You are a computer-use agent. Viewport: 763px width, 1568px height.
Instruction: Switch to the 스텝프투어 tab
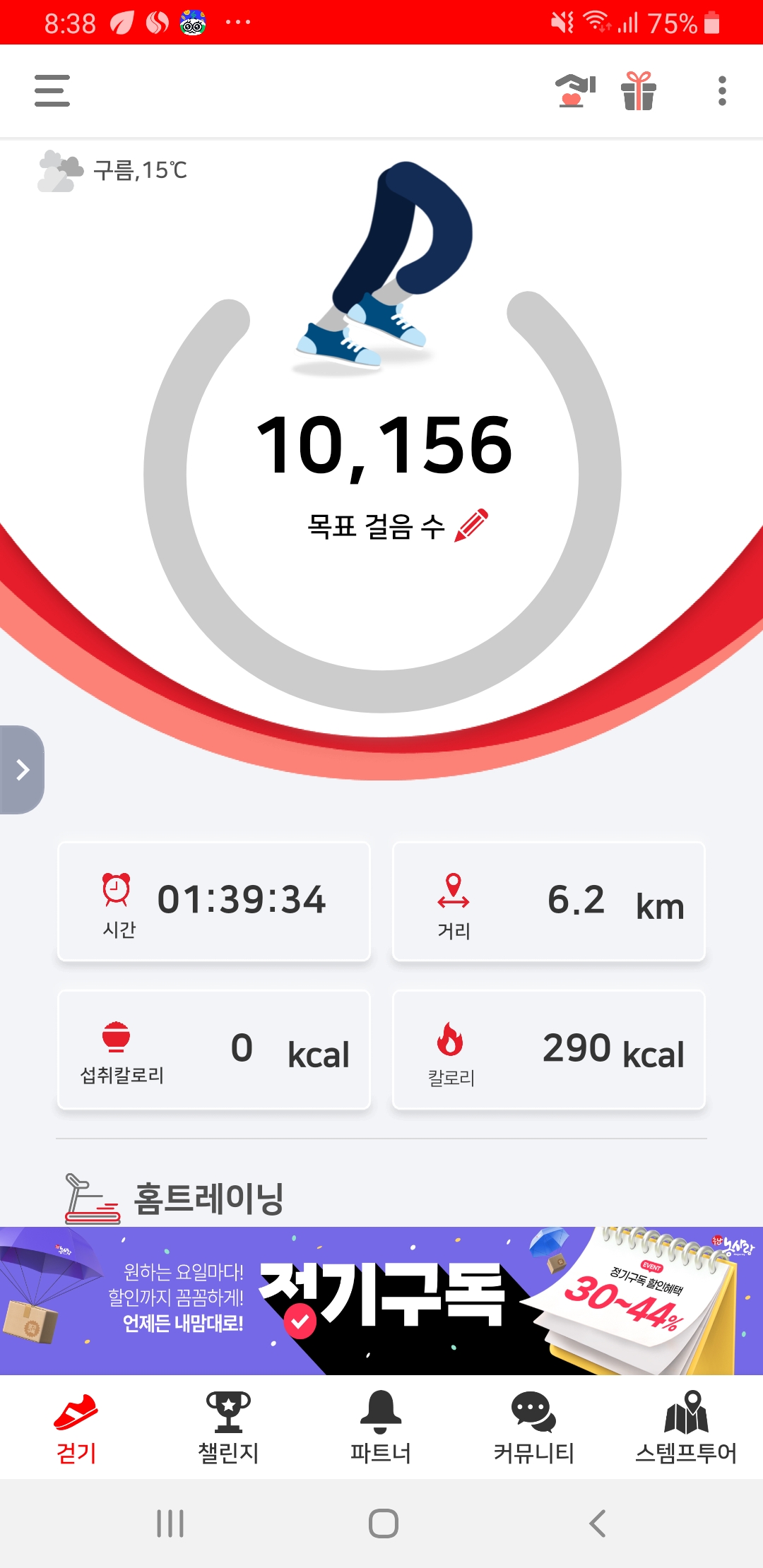click(686, 1428)
